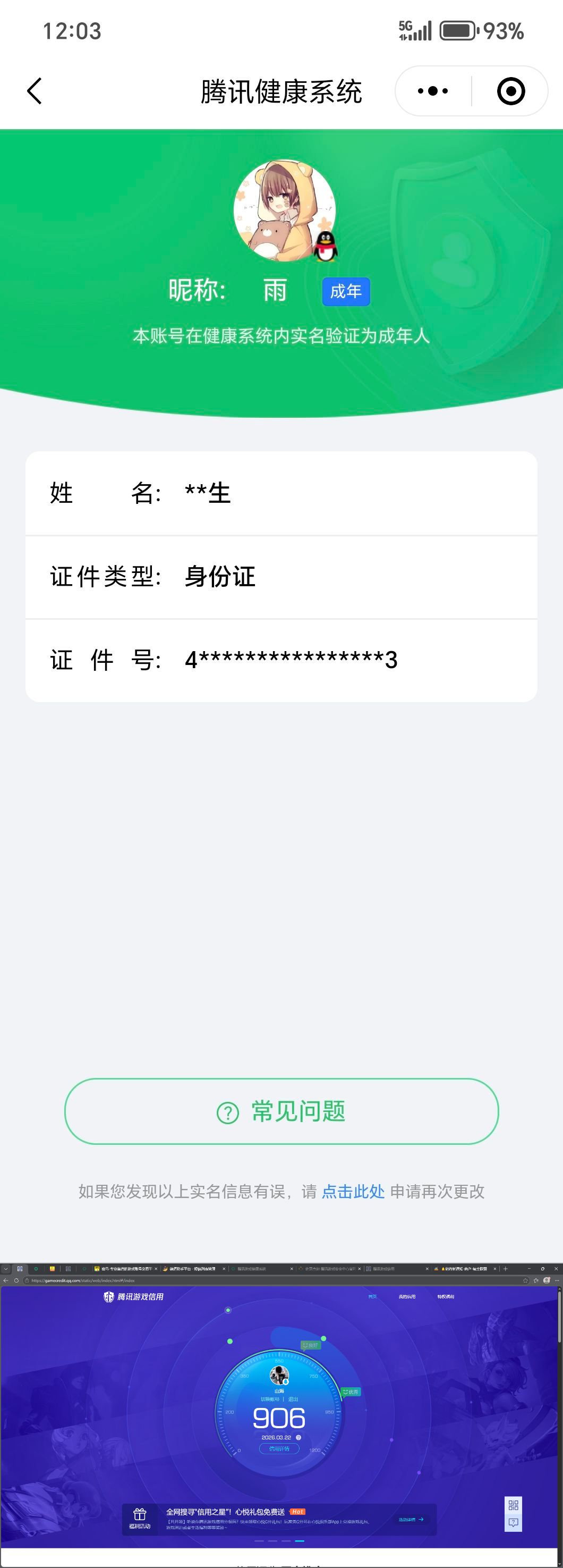Click the 常见问题 button
Viewport: 563px width, 1568px height.
pos(281,1111)
